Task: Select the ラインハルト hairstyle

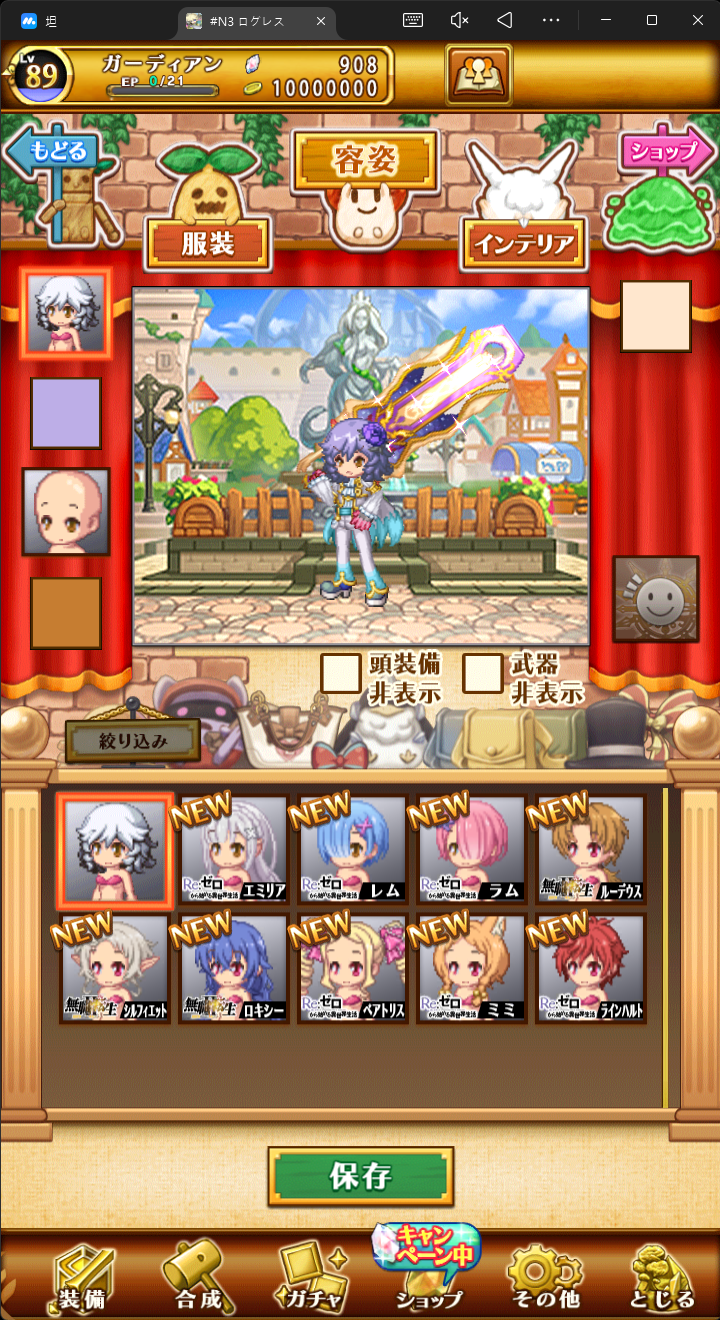Action: tap(591, 969)
